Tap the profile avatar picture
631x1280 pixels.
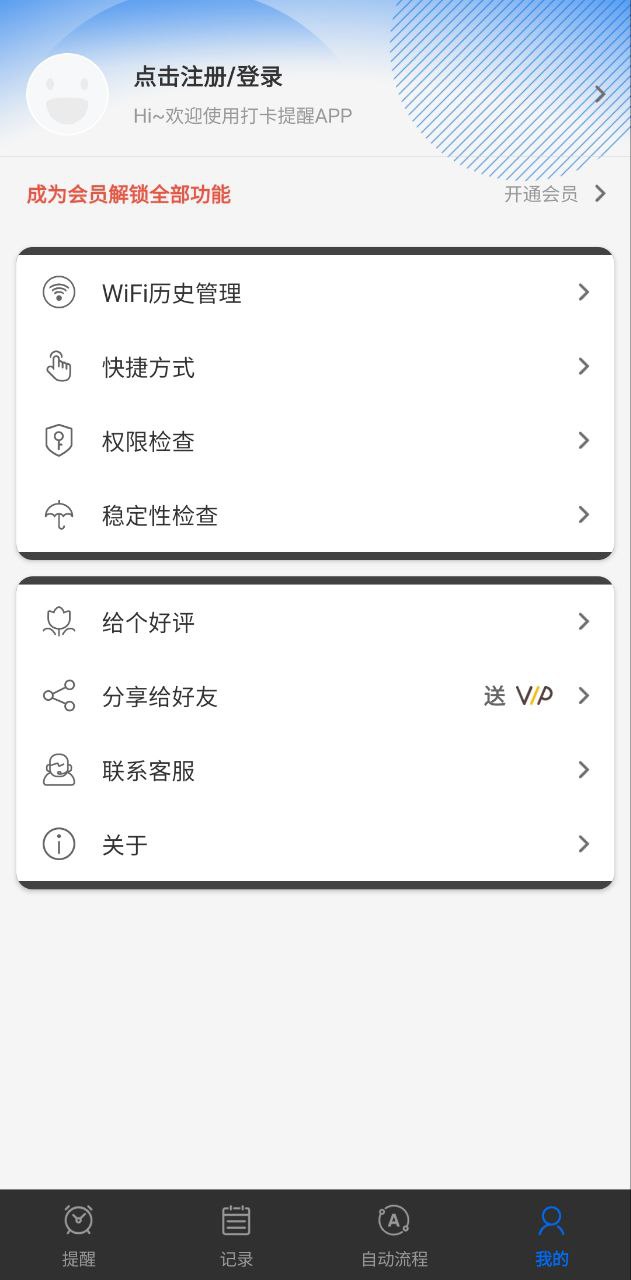pyautogui.click(x=67, y=94)
